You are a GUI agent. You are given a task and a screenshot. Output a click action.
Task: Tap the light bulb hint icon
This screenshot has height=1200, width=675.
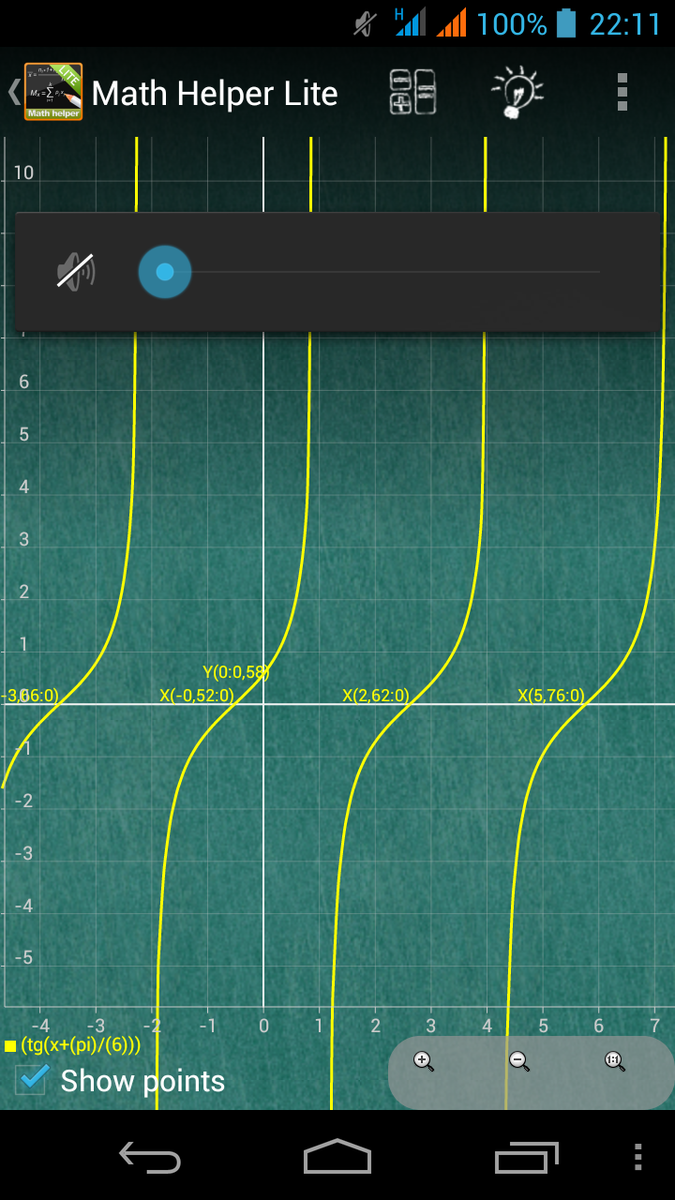pyautogui.click(x=517, y=93)
